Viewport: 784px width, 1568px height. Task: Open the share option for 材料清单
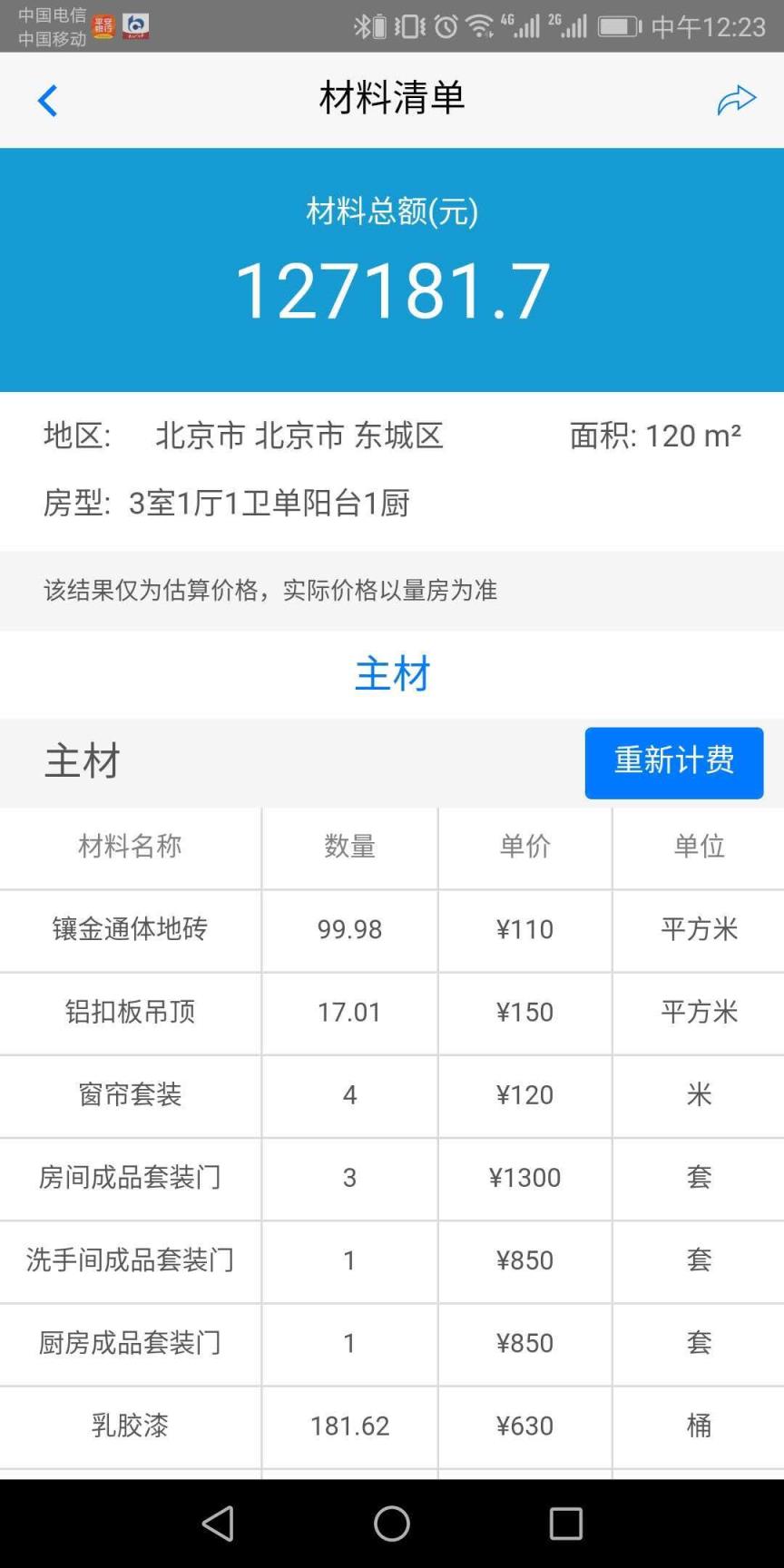[x=738, y=100]
